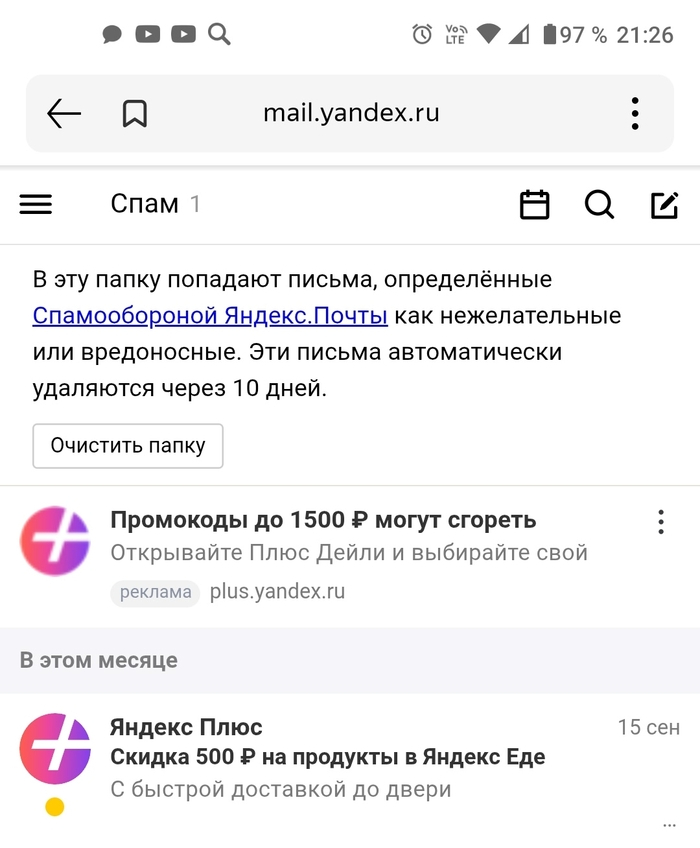Open the browser overflow menu
The image size is (700, 848).
(x=635, y=114)
